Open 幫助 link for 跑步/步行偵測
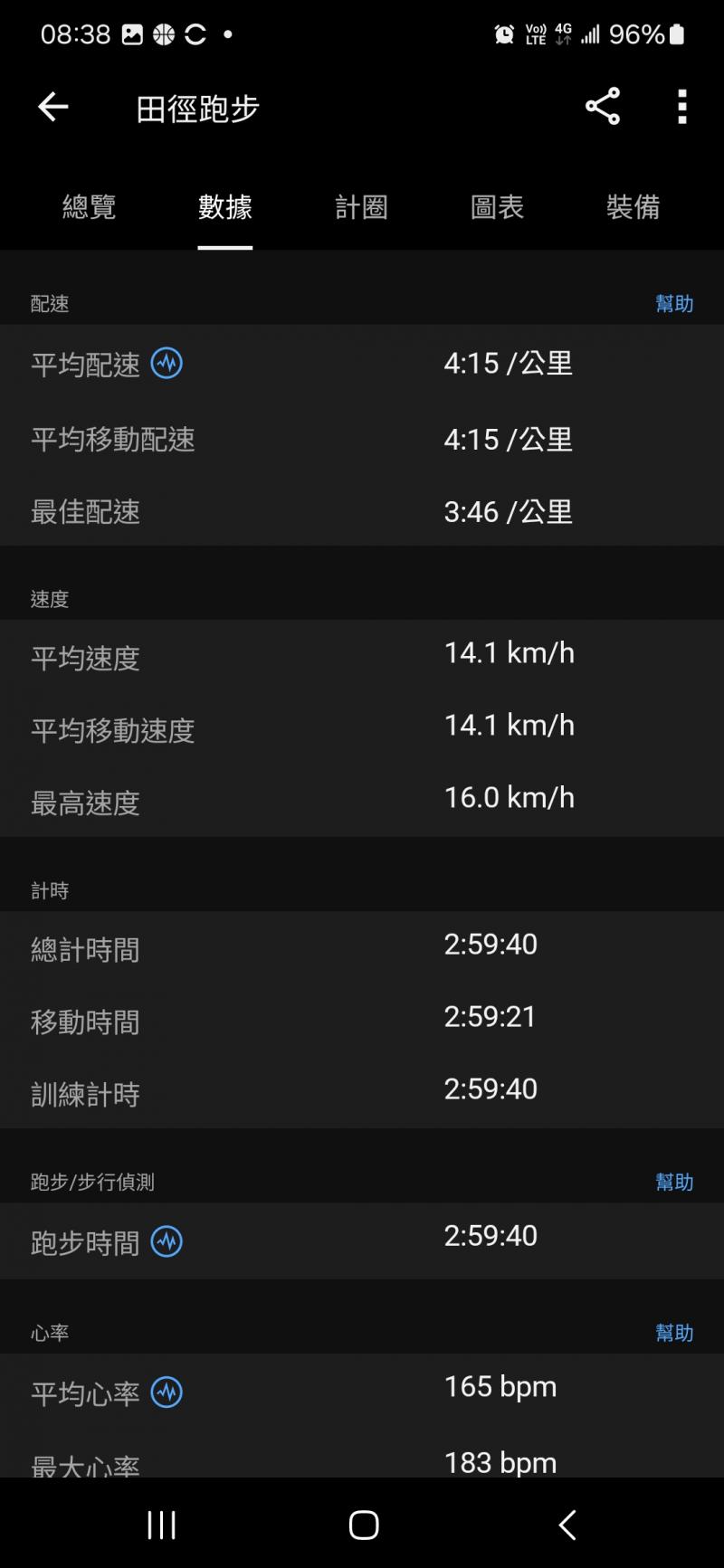 (674, 1182)
